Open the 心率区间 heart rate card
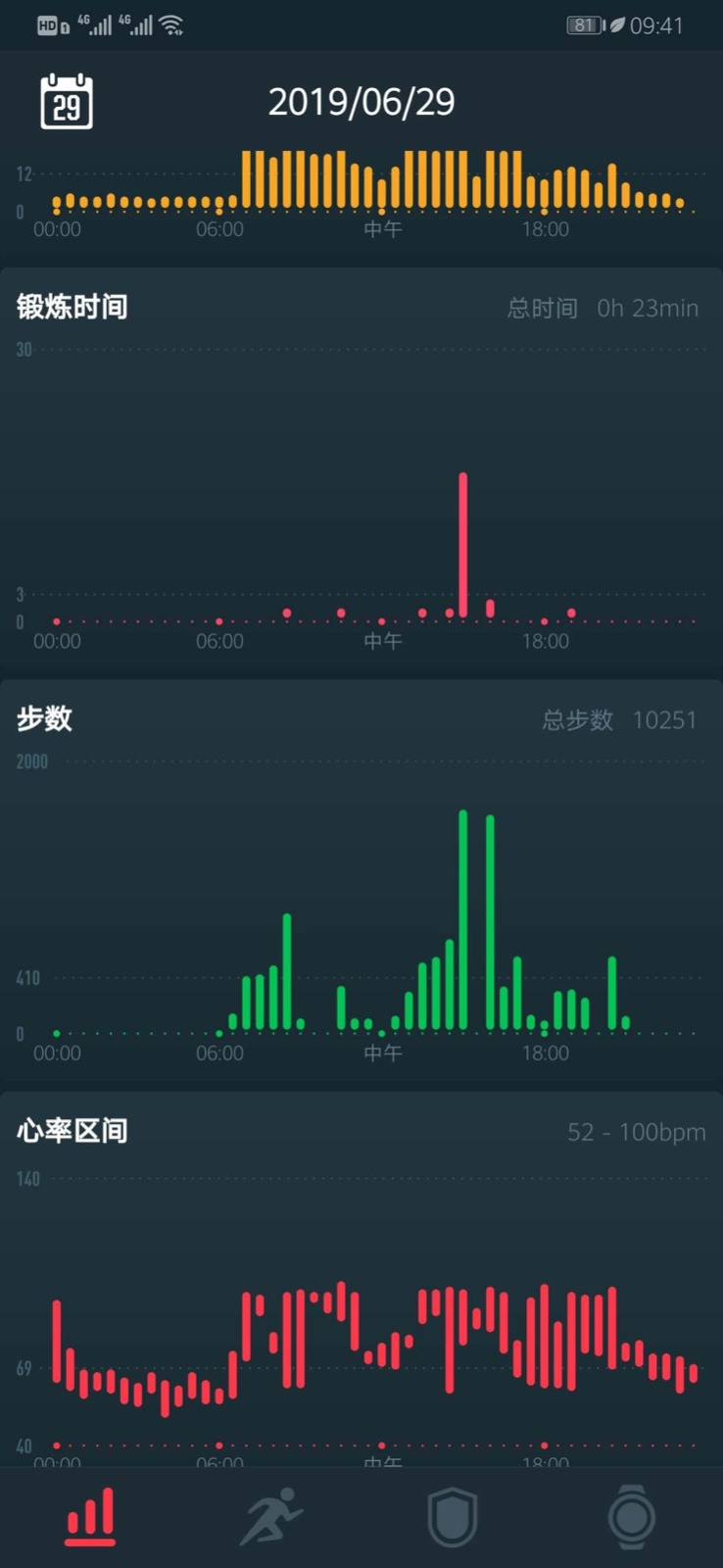The height and width of the screenshot is (1568, 723). point(361,1279)
